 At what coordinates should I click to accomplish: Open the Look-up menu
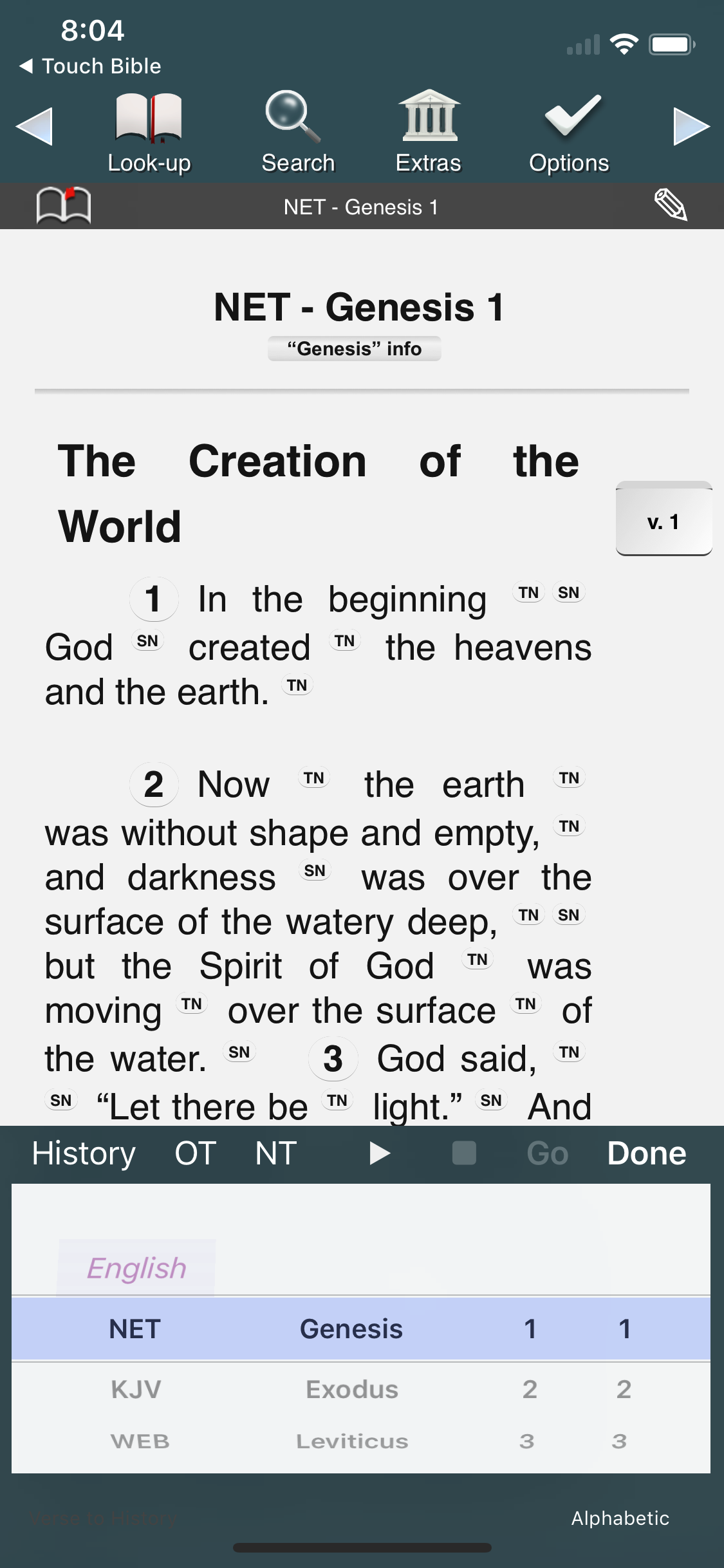tap(149, 133)
